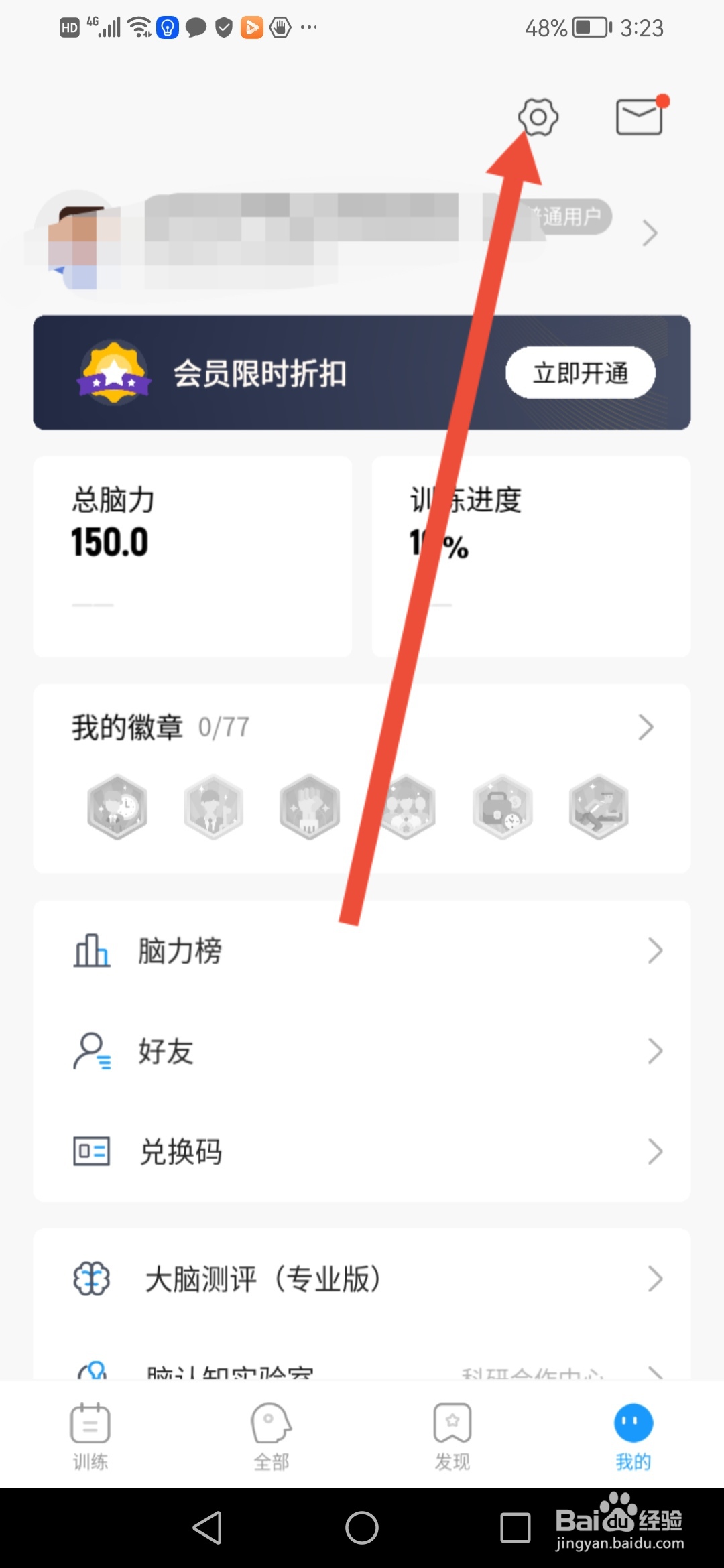Click the membership star badge icon
724x1568 pixels.
point(114,373)
